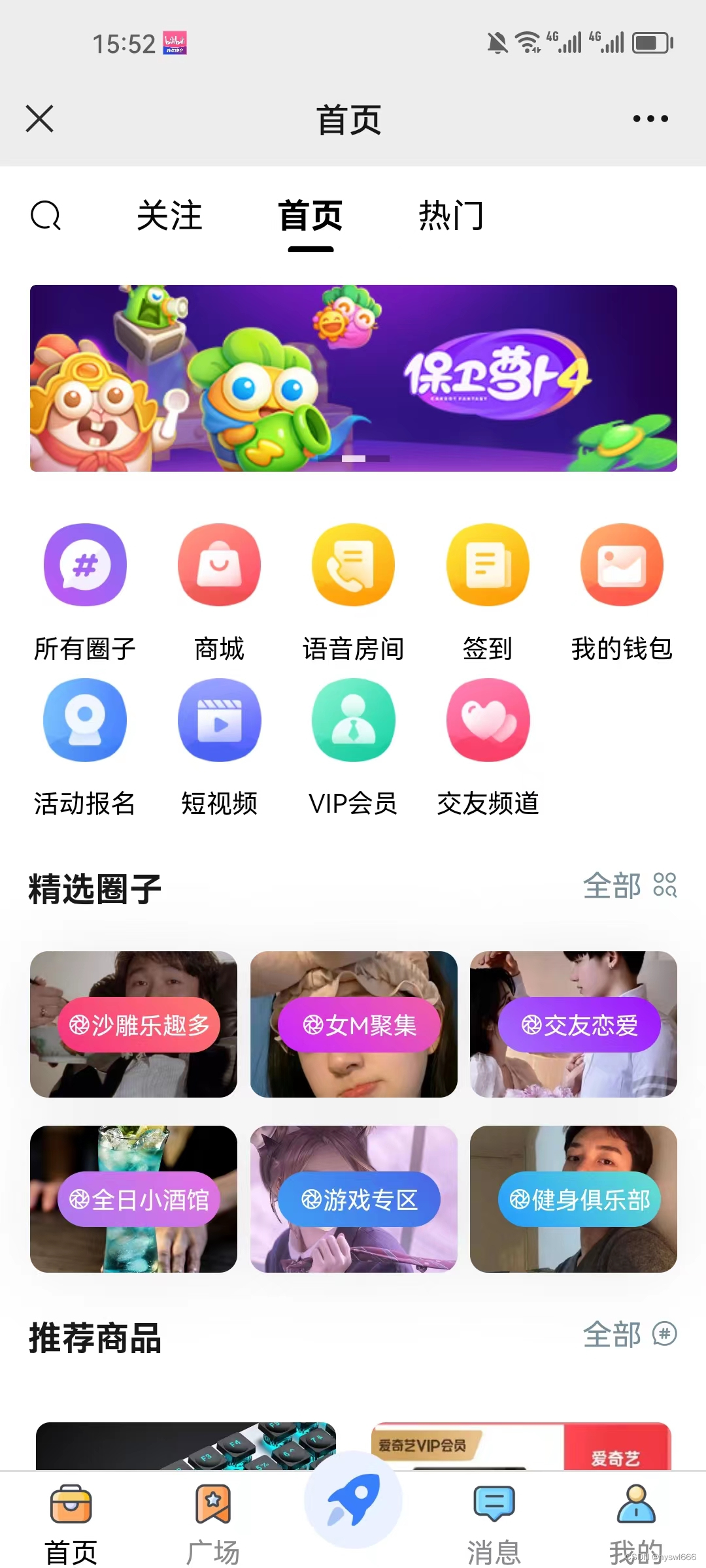Open 我的钱包 wallet
This screenshot has width=706, height=1568.
[622, 591]
